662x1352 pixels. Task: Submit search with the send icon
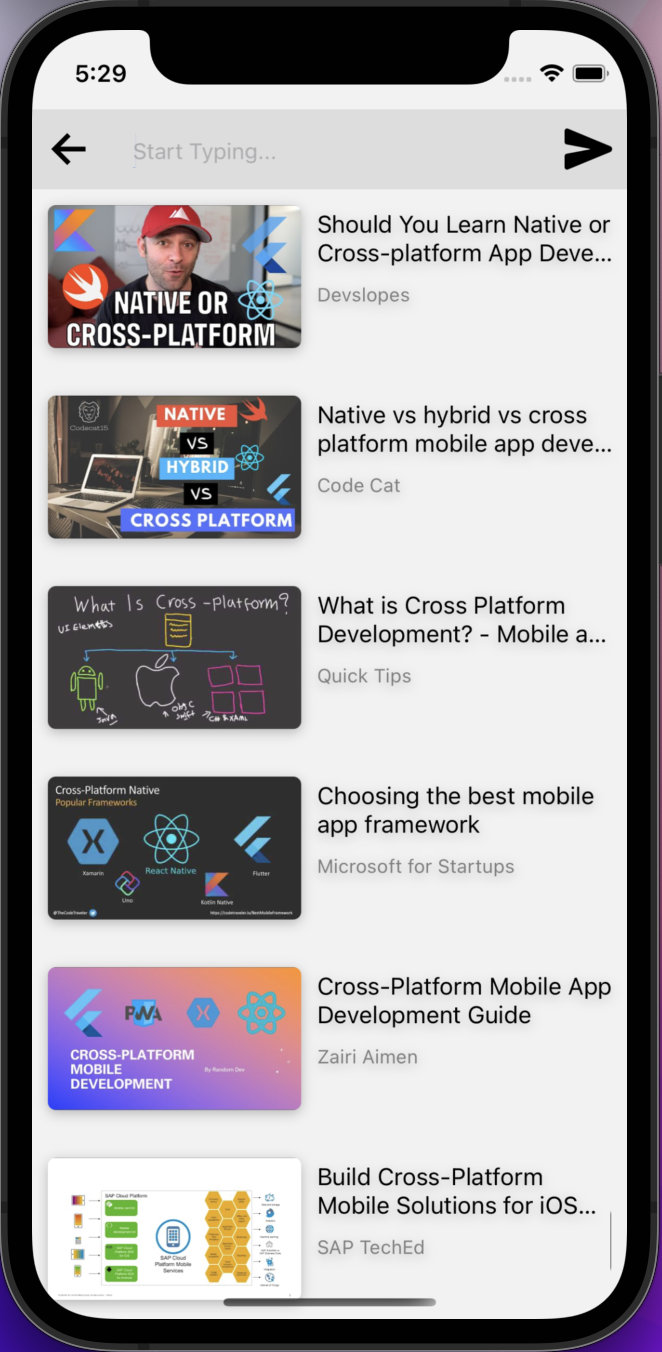587,149
